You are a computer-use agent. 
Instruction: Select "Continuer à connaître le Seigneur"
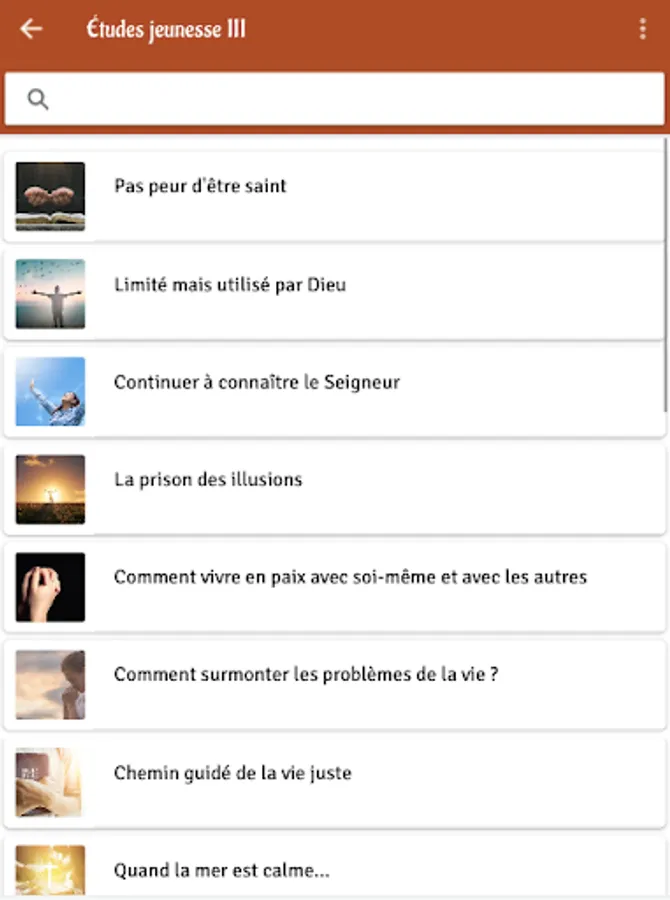coord(335,391)
